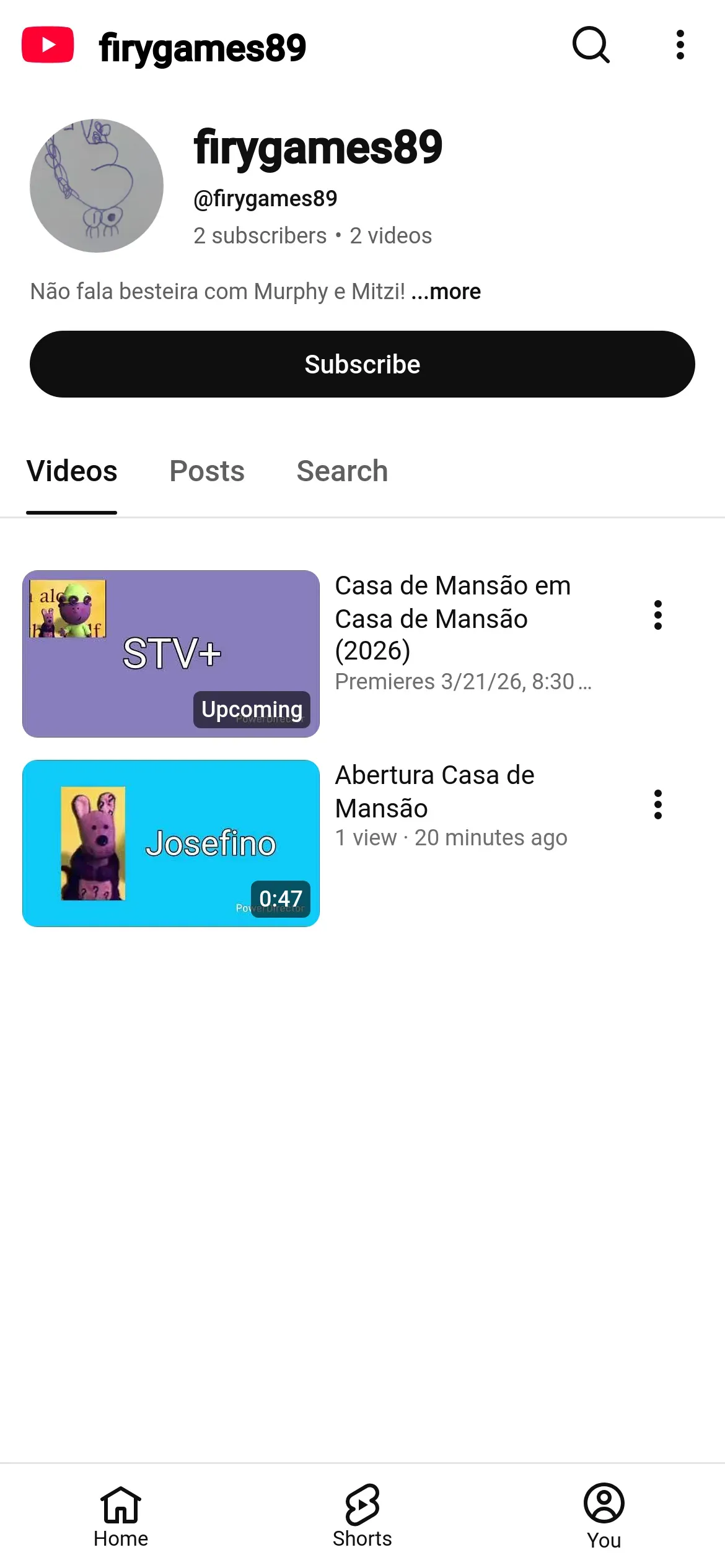This screenshot has height=1568, width=725.
Task: Switch to the channel Search tab
Action: [x=342, y=471]
